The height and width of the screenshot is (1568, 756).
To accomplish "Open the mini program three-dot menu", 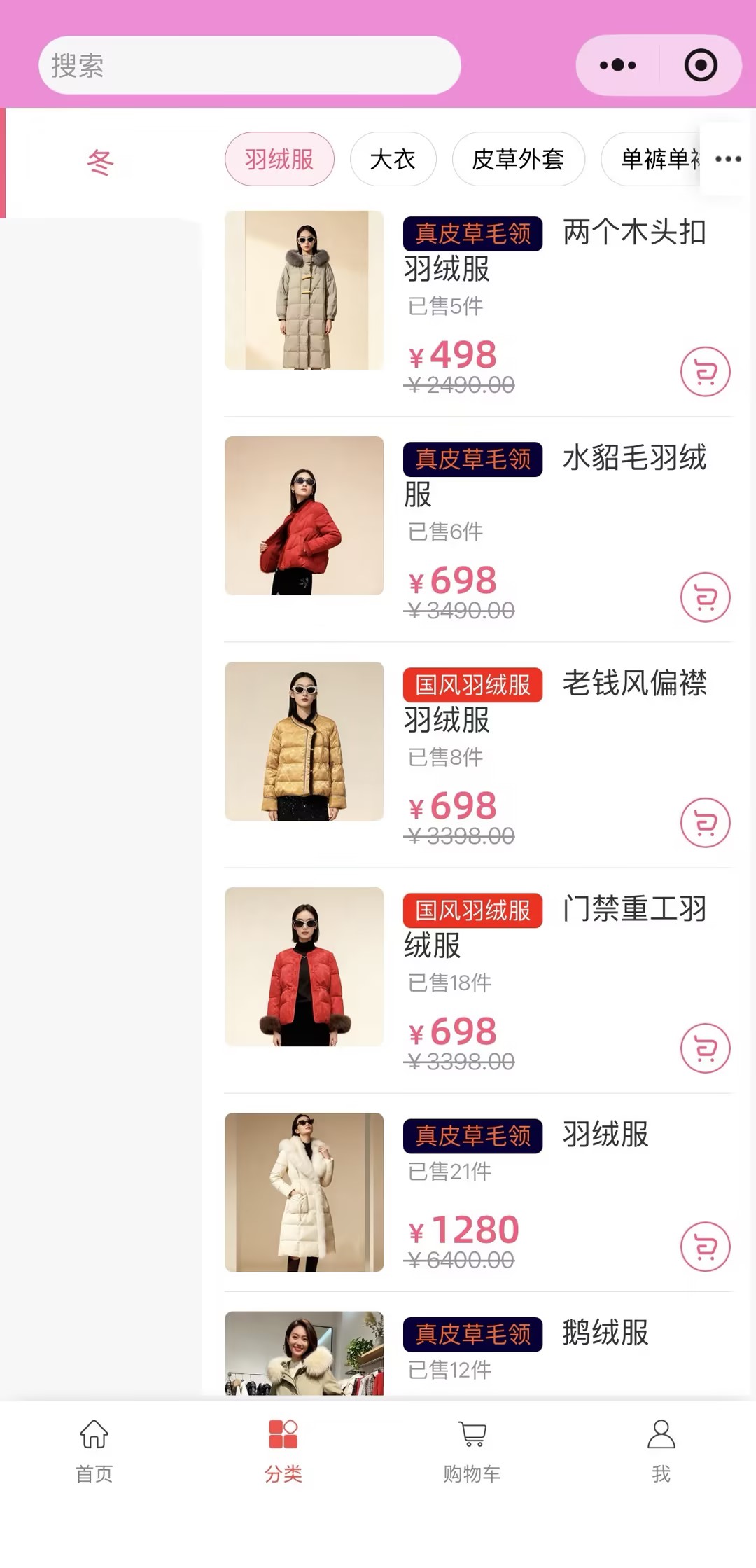I will [617, 65].
